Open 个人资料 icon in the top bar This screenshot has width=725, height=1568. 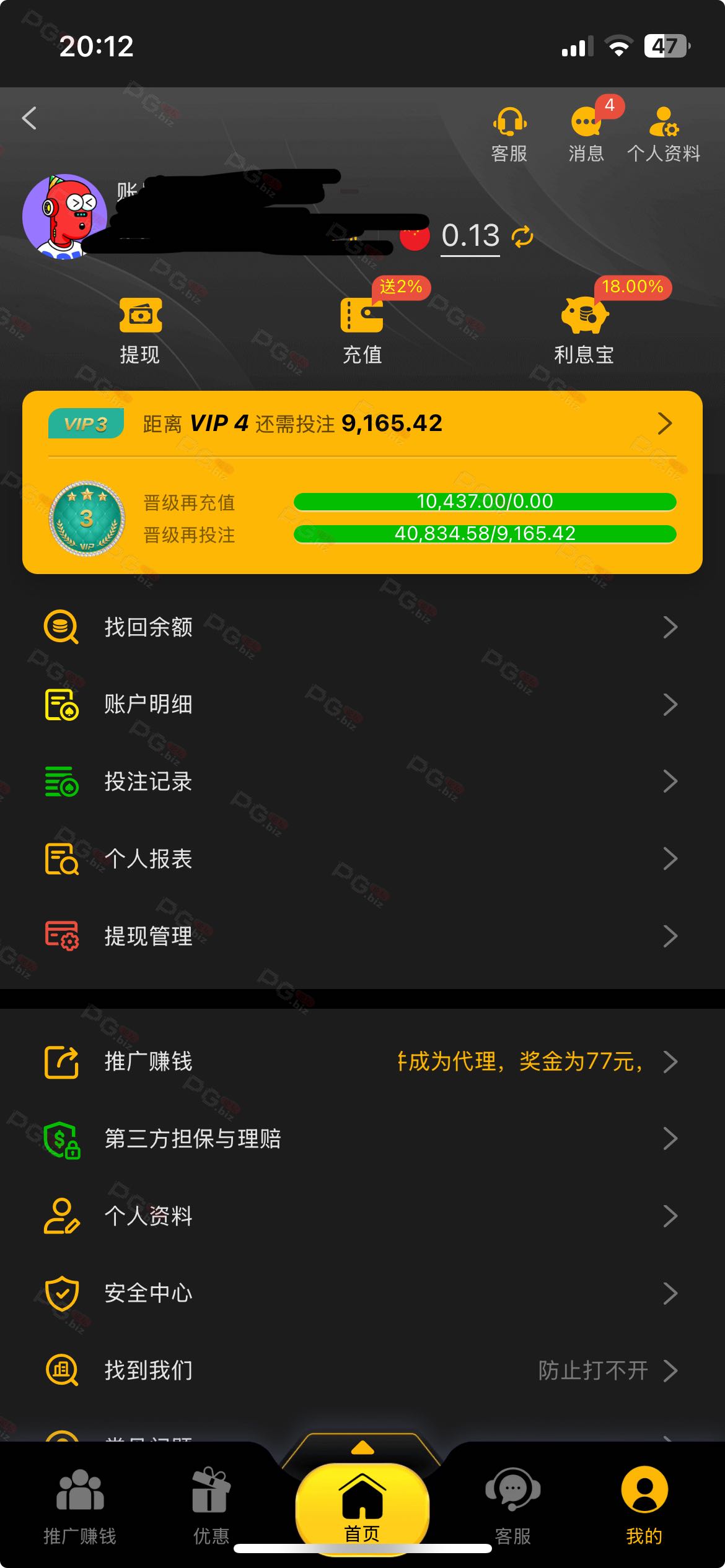pos(664,132)
